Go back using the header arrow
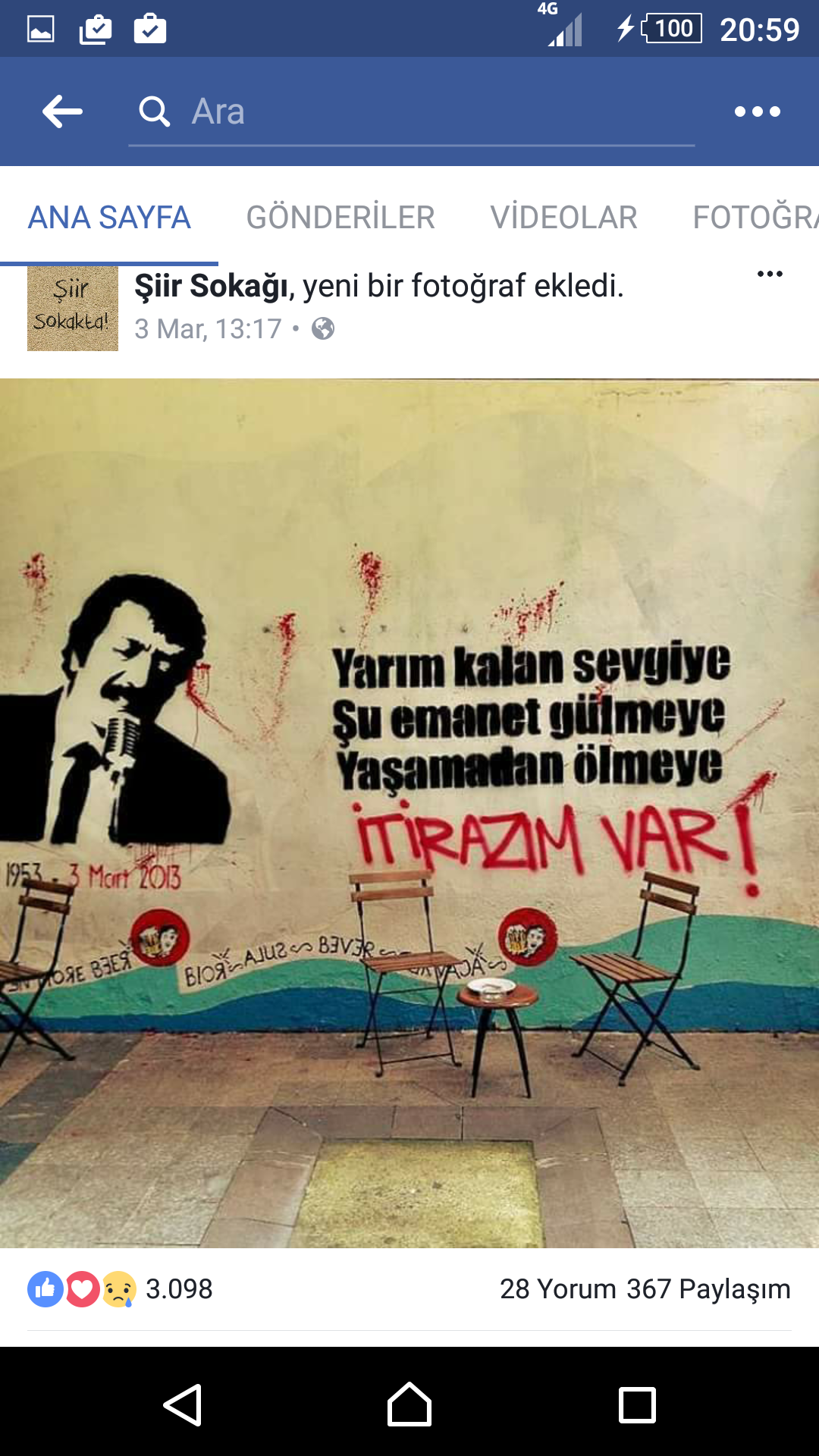 coord(62,111)
